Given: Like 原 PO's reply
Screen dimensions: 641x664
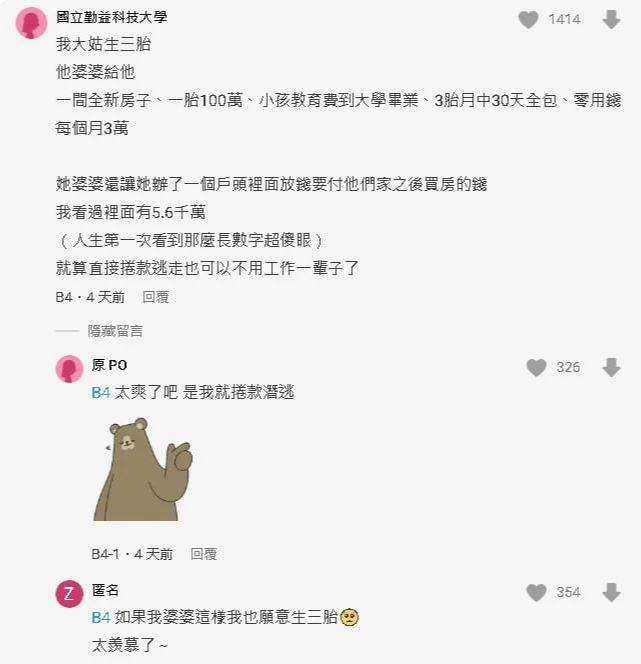Looking at the screenshot, I should 536,367.
